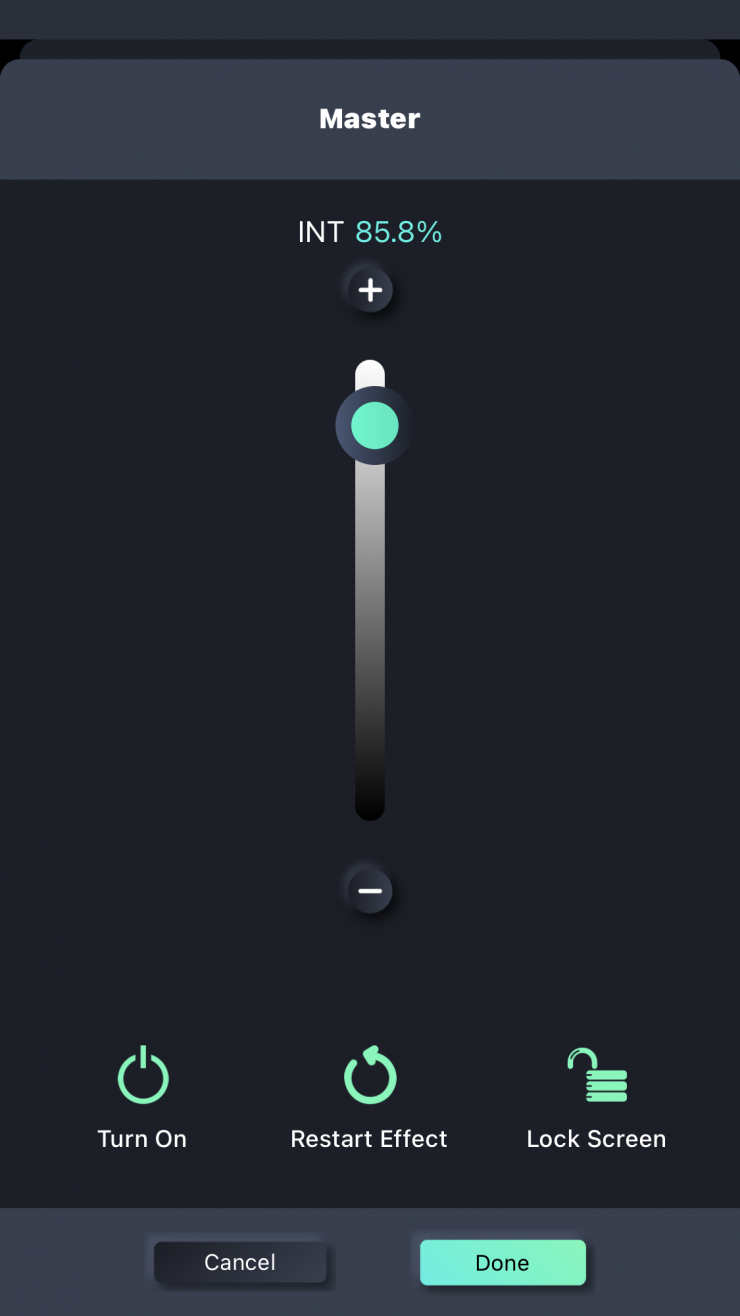Image resolution: width=740 pixels, height=1316 pixels.
Task: Tap the intensity slider handle
Action: pyautogui.click(x=373, y=426)
